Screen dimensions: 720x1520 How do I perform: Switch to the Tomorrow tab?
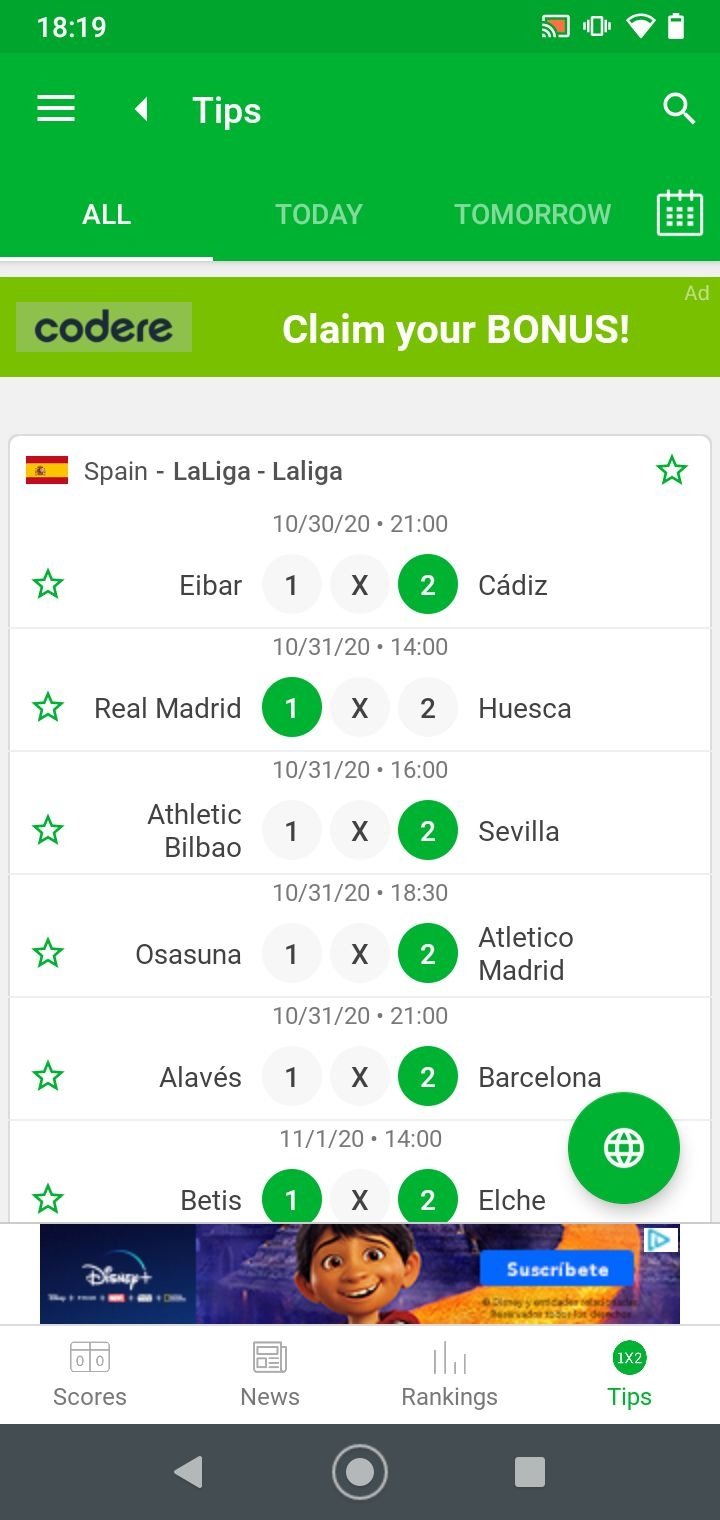(x=532, y=214)
